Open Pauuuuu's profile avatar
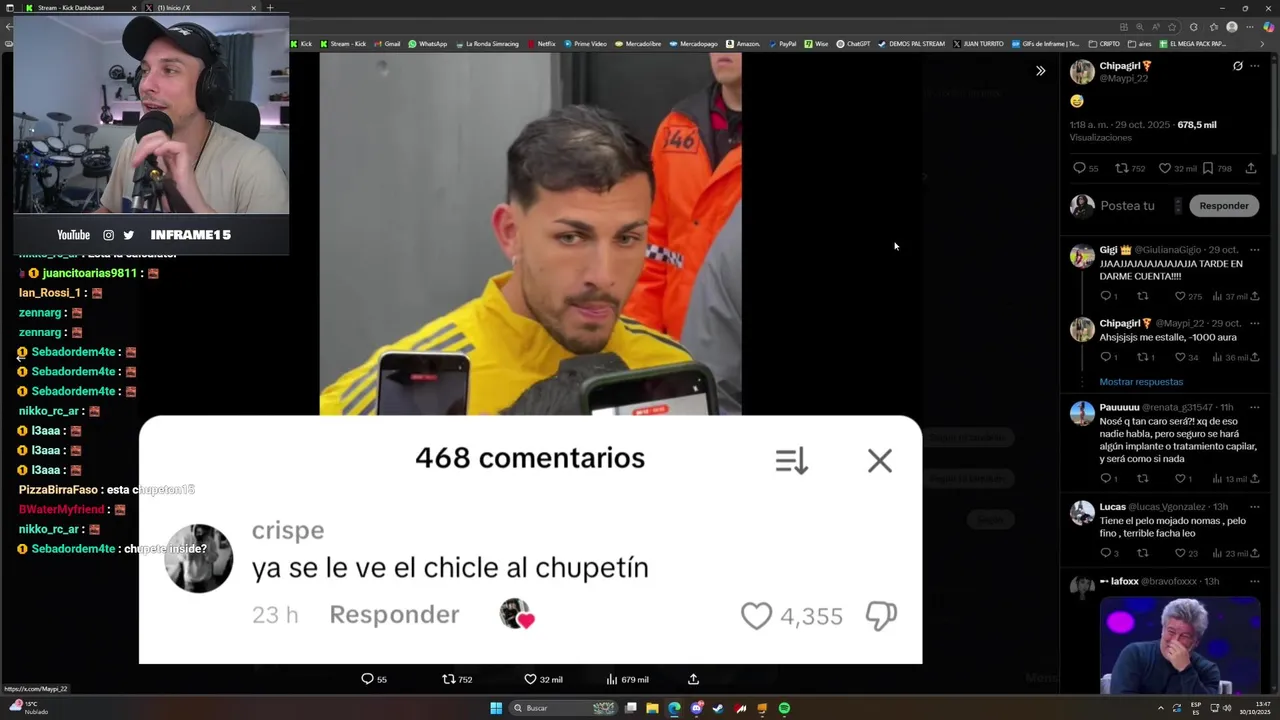The width and height of the screenshot is (1280, 720). (1082, 414)
